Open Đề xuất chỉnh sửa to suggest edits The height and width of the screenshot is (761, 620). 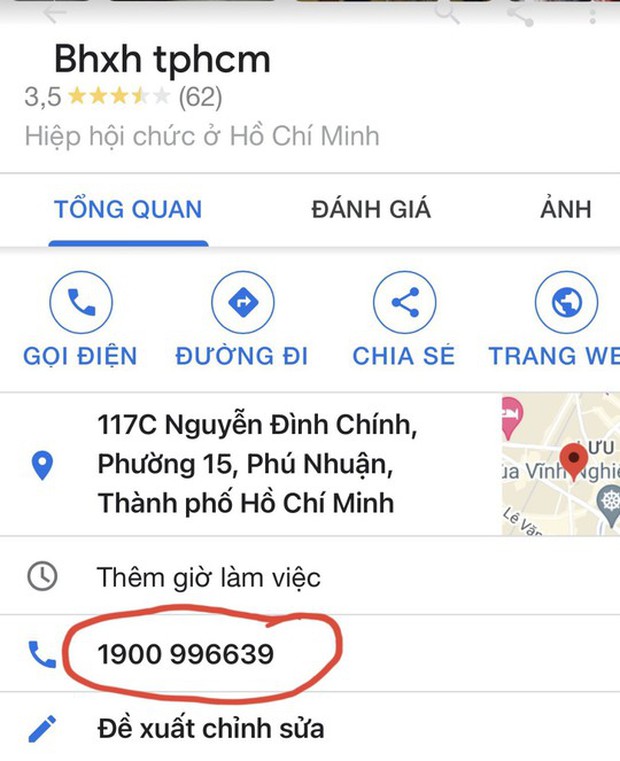point(210,728)
